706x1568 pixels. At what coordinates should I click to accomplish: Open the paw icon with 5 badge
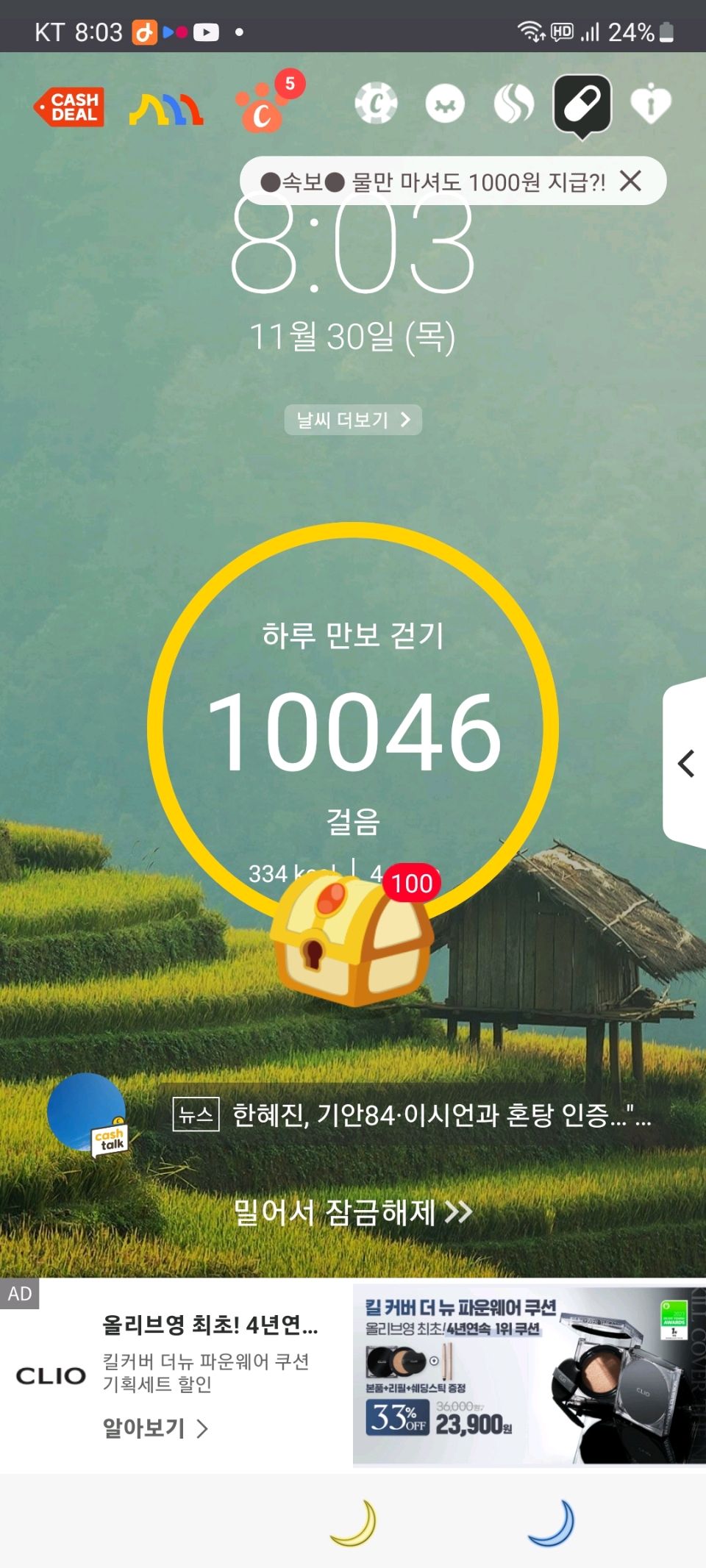coord(261,109)
